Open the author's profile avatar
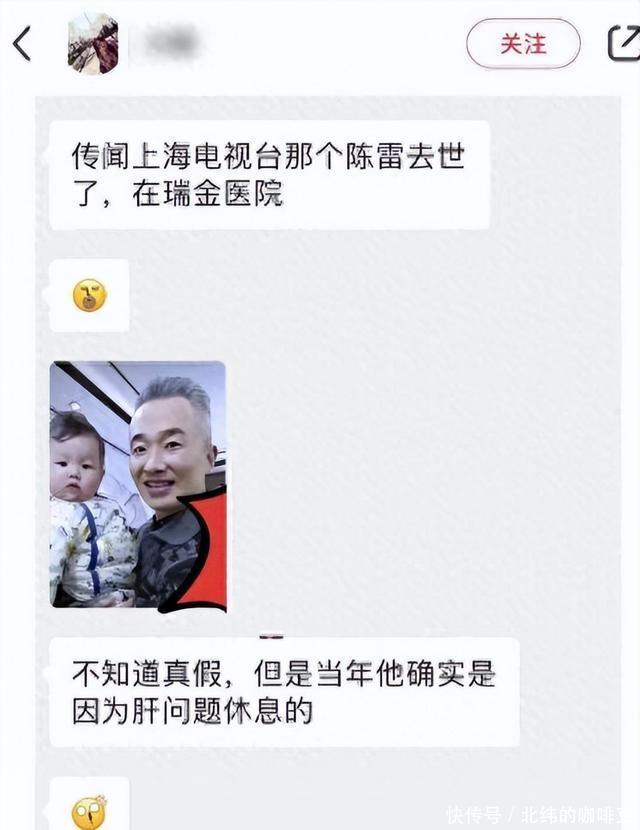The width and height of the screenshot is (640, 830). point(93,44)
